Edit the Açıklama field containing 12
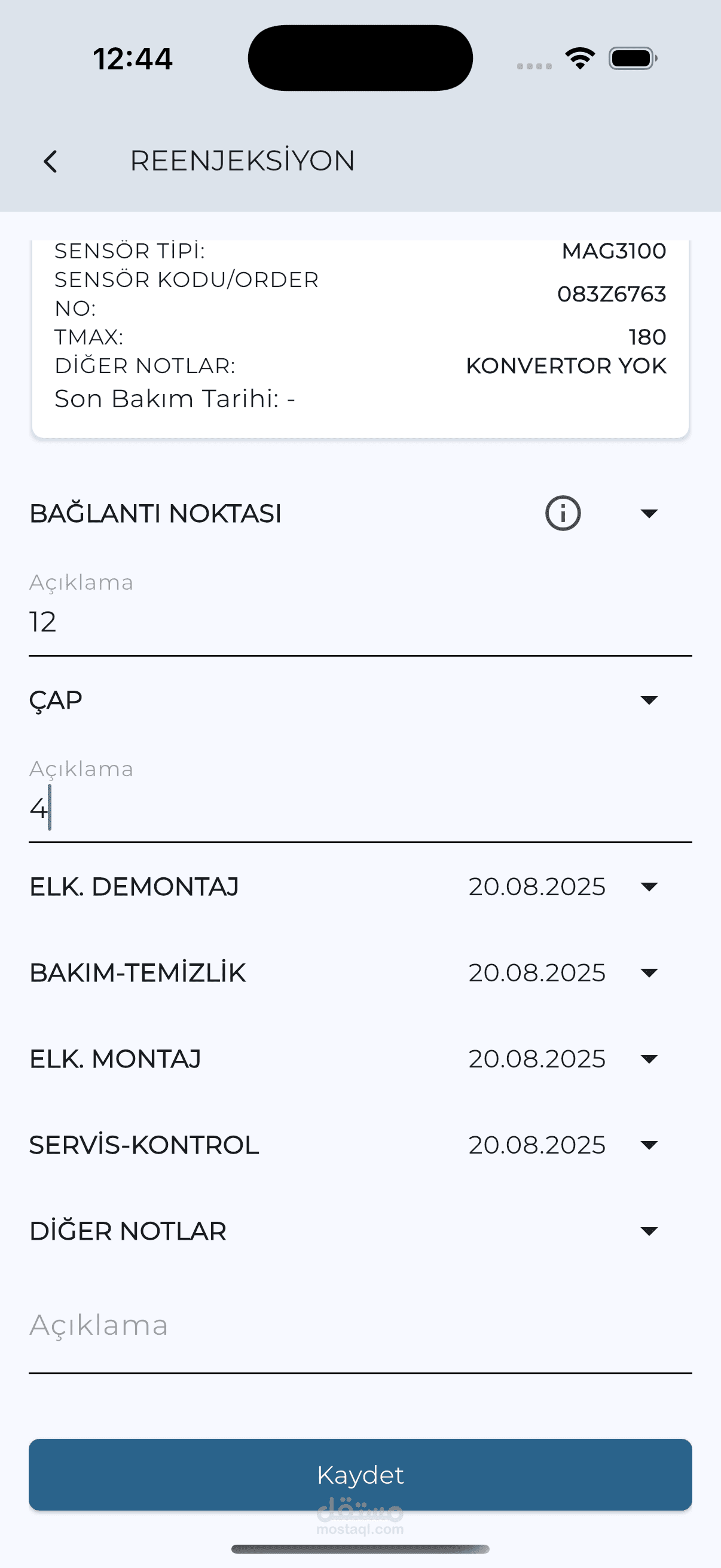 click(360, 612)
